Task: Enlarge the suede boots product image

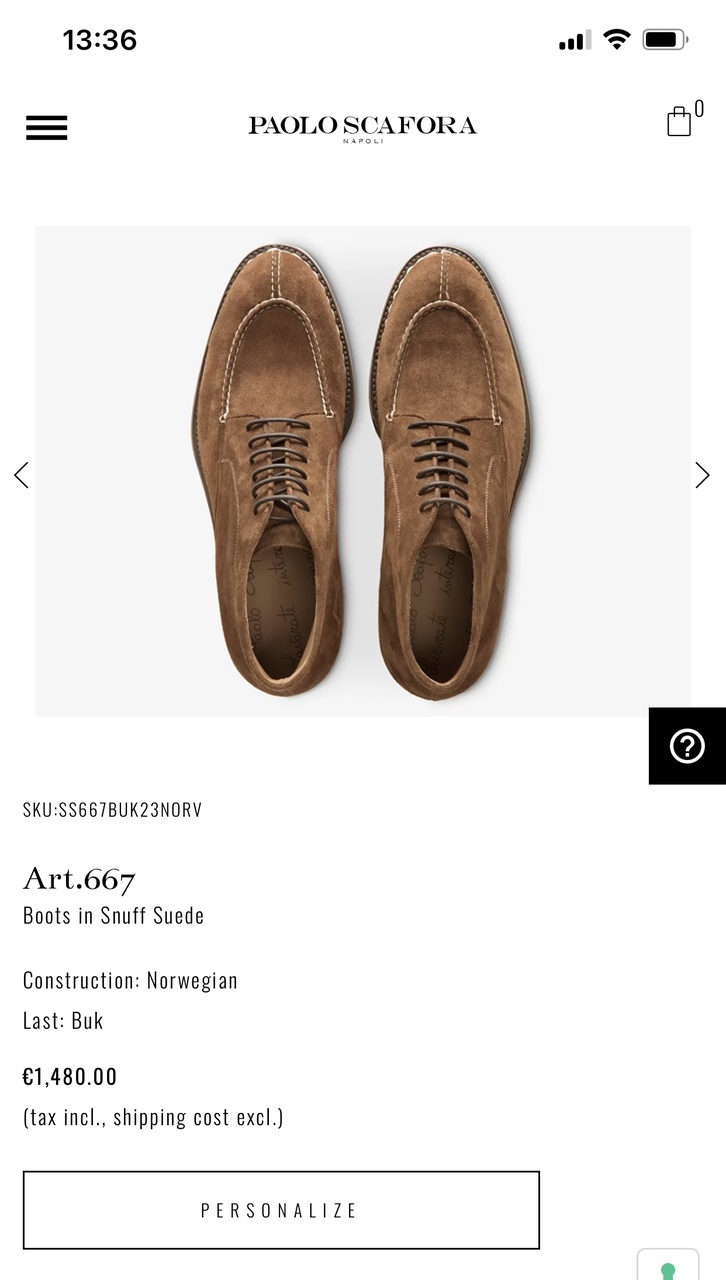Action: (362, 470)
